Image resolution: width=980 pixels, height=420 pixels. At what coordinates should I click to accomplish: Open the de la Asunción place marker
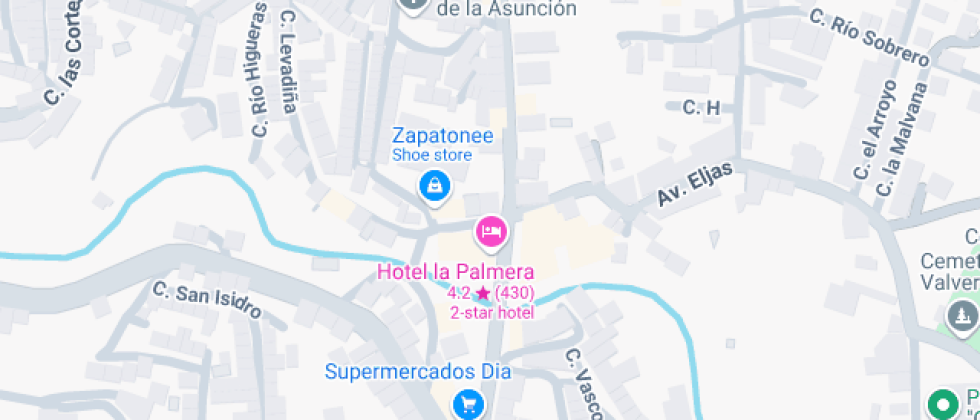(413, 4)
